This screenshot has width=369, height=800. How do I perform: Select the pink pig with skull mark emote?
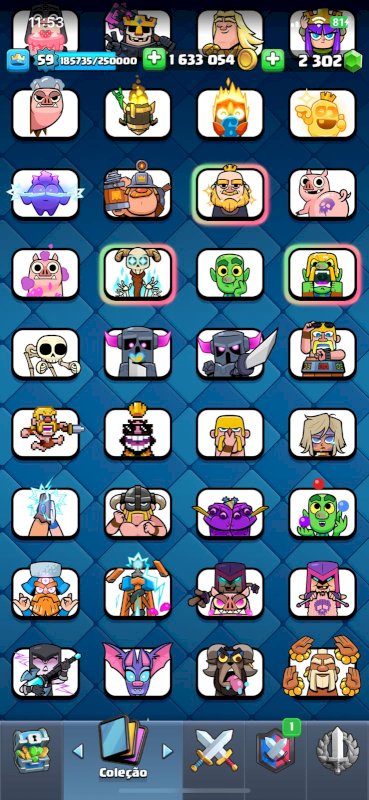pyautogui.click(x=323, y=193)
